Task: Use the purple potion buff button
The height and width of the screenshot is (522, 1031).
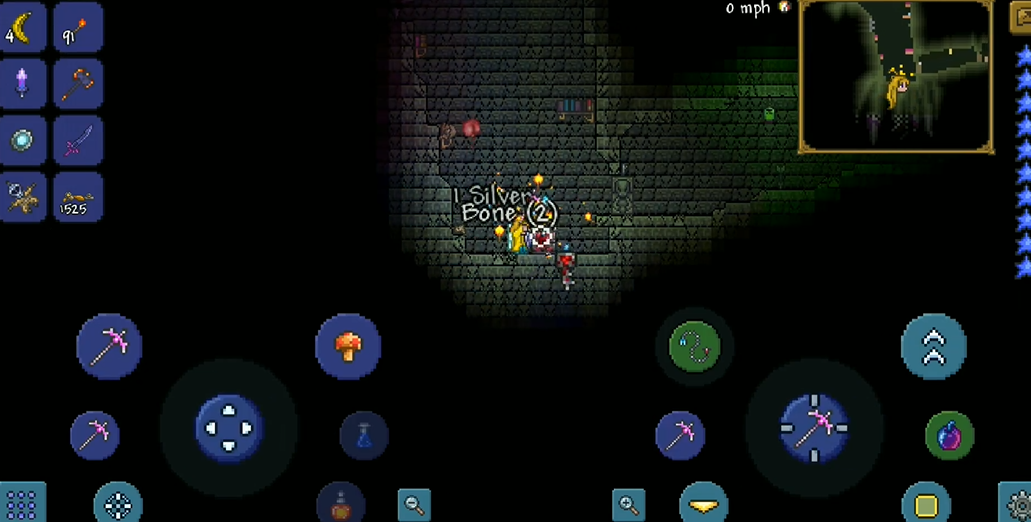Action: 949,435
